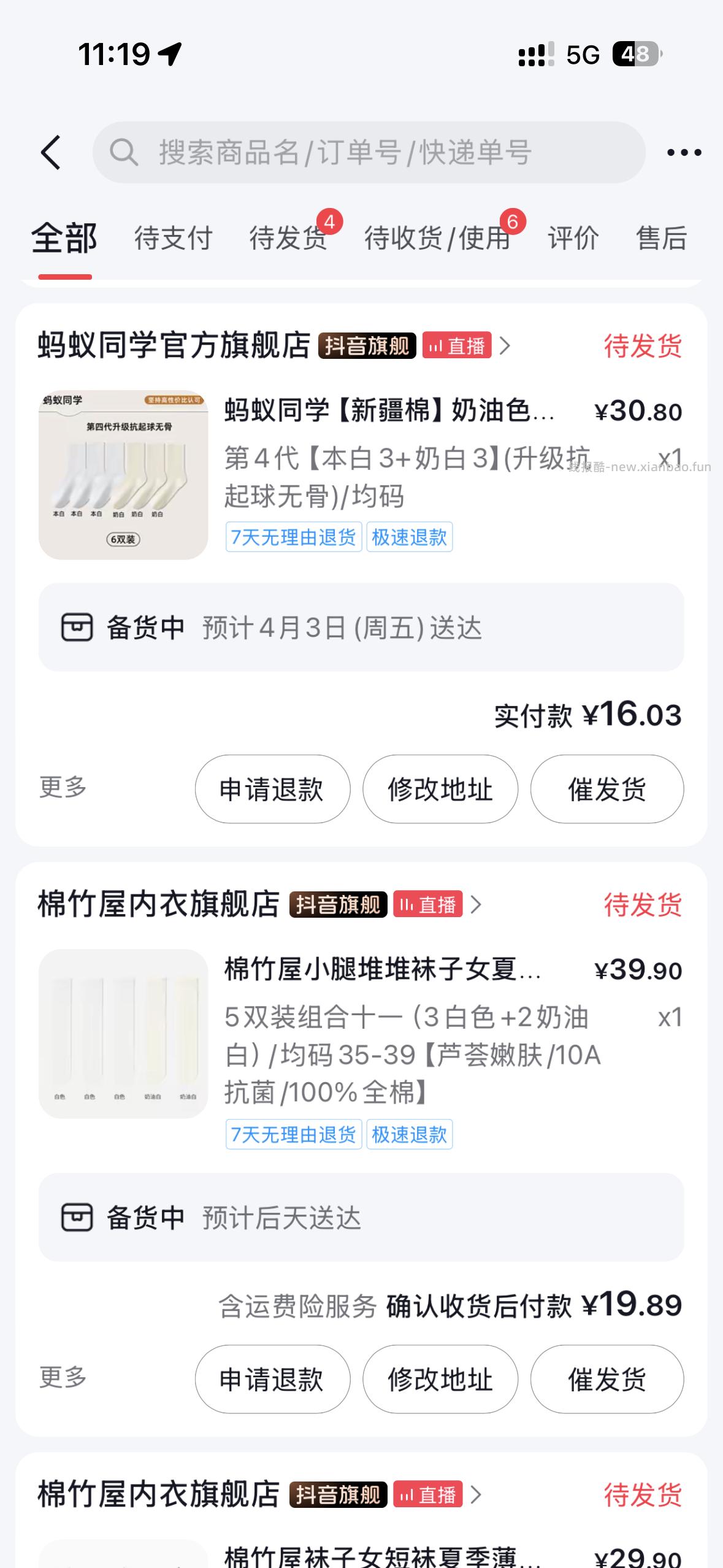Expand 蚂蚁同学官方旗舰店 store page chevron
Viewport: 723px width, 1568px height.
click(507, 347)
